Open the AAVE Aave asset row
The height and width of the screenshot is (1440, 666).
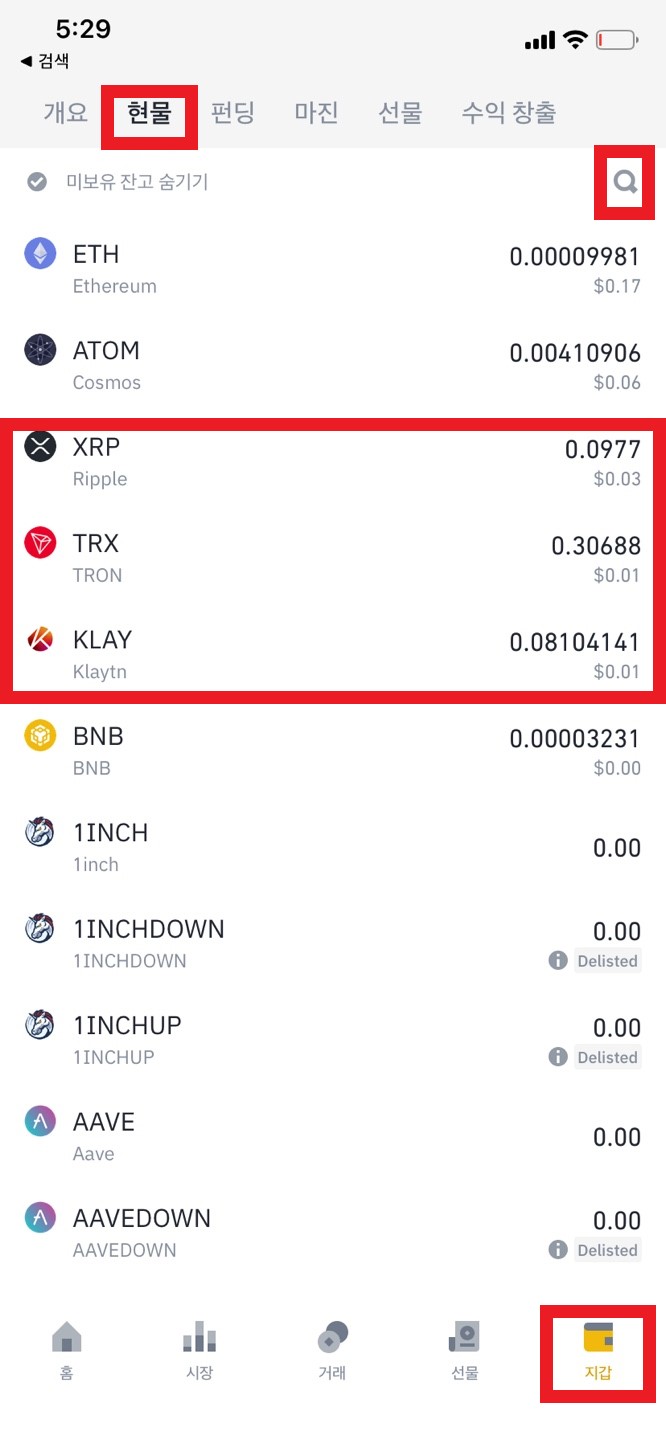click(332, 1136)
